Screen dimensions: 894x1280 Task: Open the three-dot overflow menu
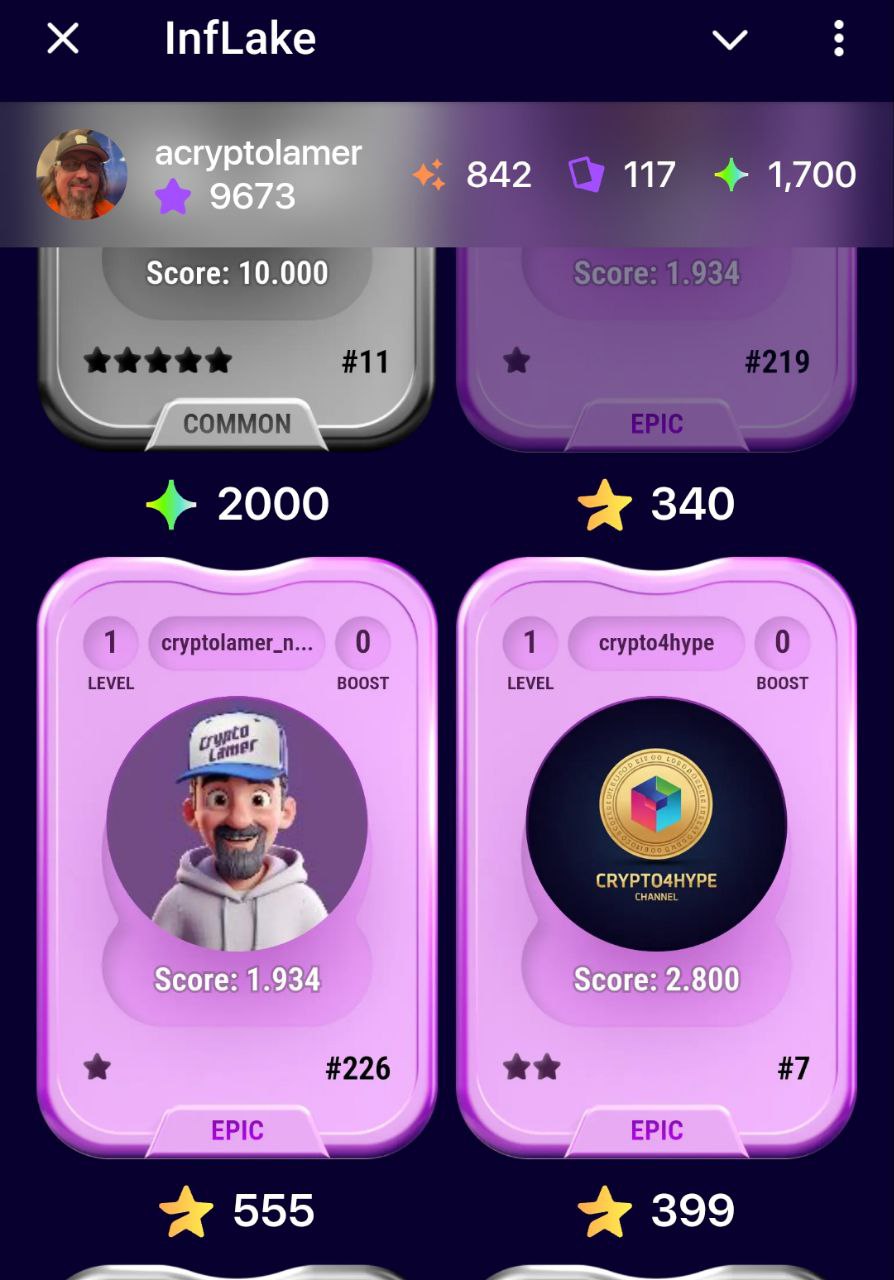pyautogui.click(x=838, y=40)
